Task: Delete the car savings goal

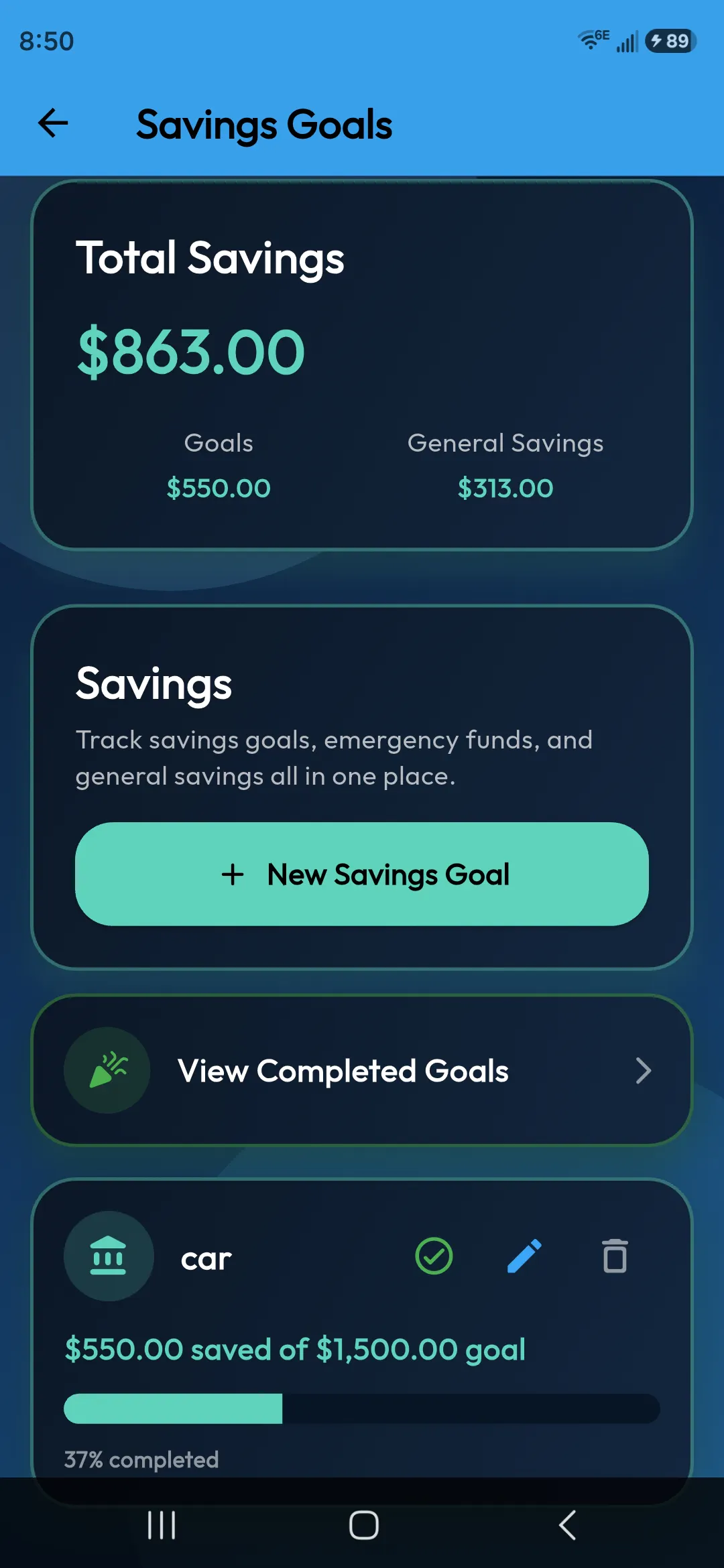Action: point(615,1256)
